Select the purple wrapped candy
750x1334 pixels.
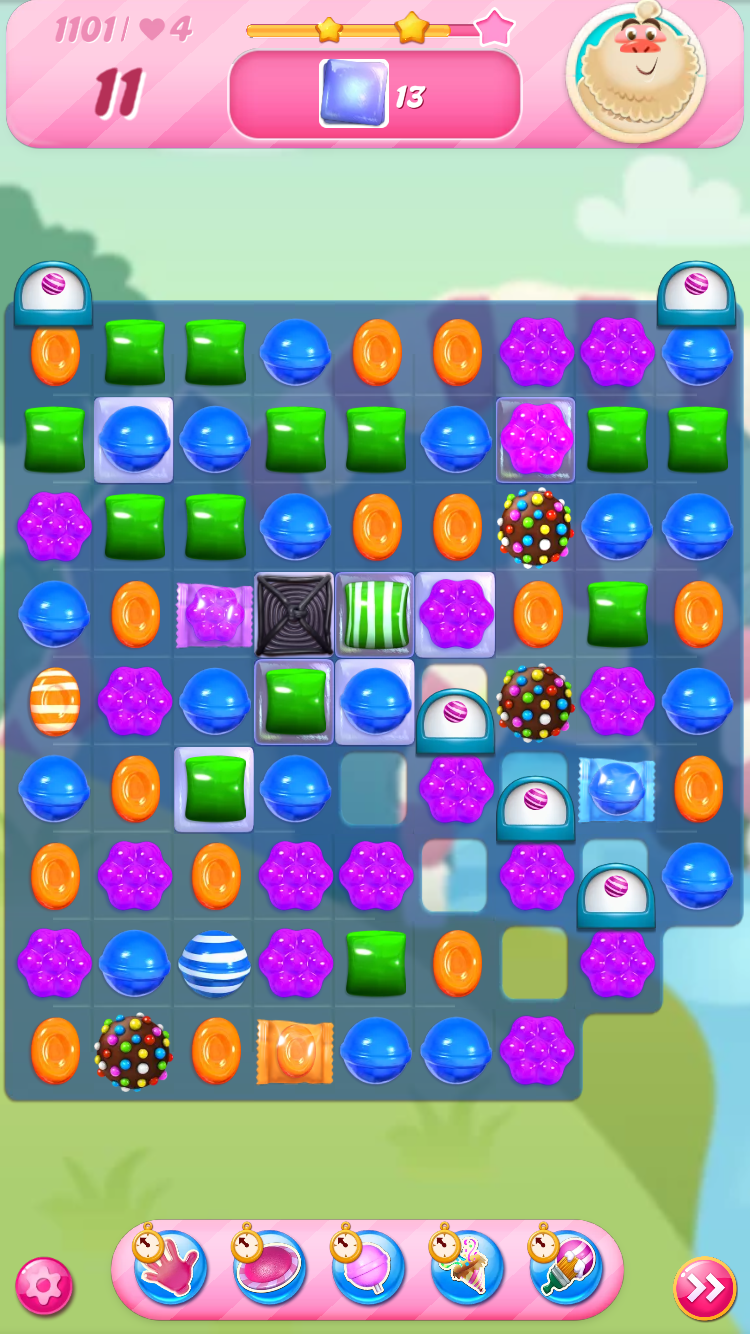click(214, 614)
